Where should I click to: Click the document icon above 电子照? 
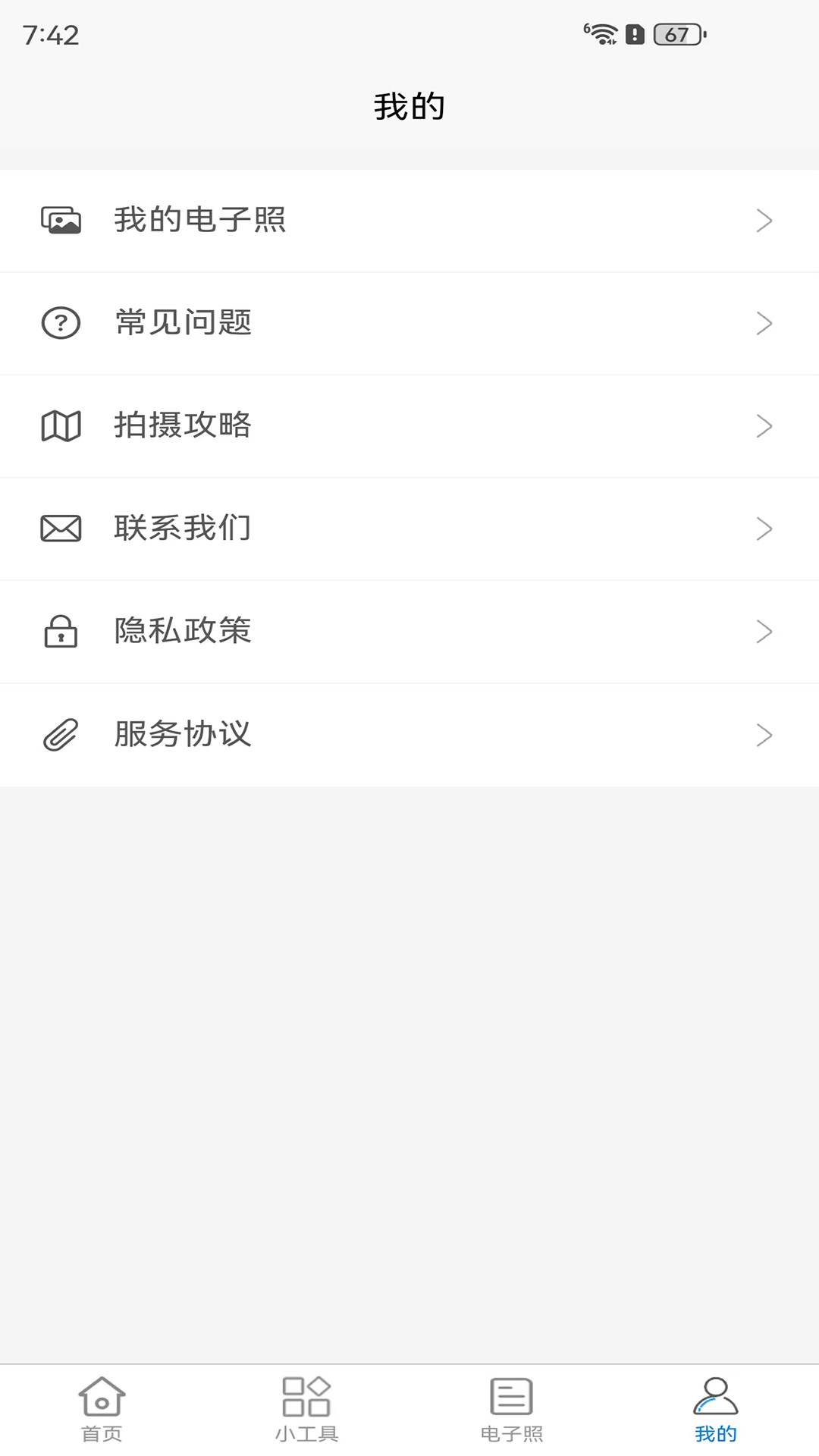point(511,1398)
